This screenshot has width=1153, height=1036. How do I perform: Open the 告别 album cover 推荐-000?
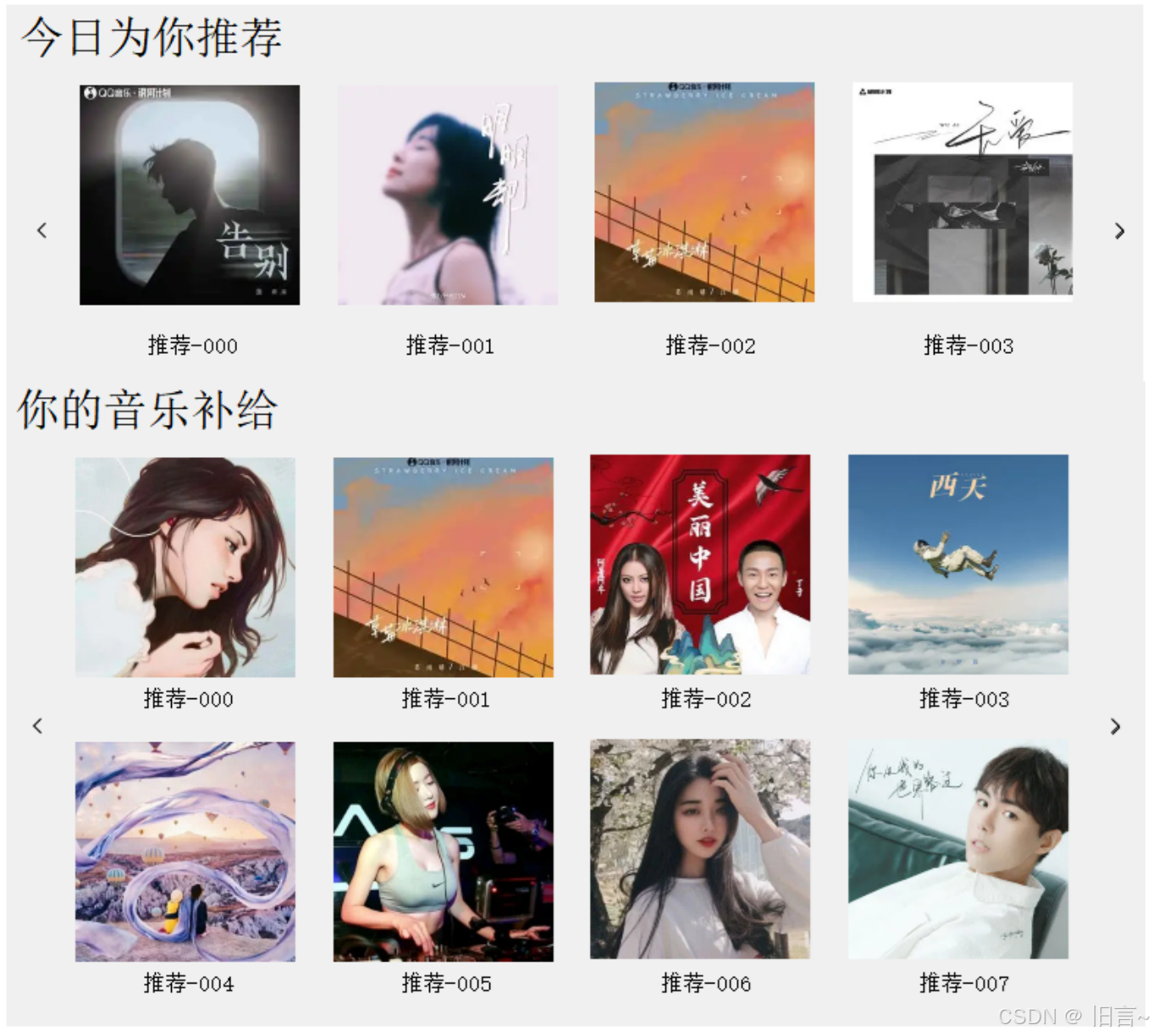click(x=190, y=195)
